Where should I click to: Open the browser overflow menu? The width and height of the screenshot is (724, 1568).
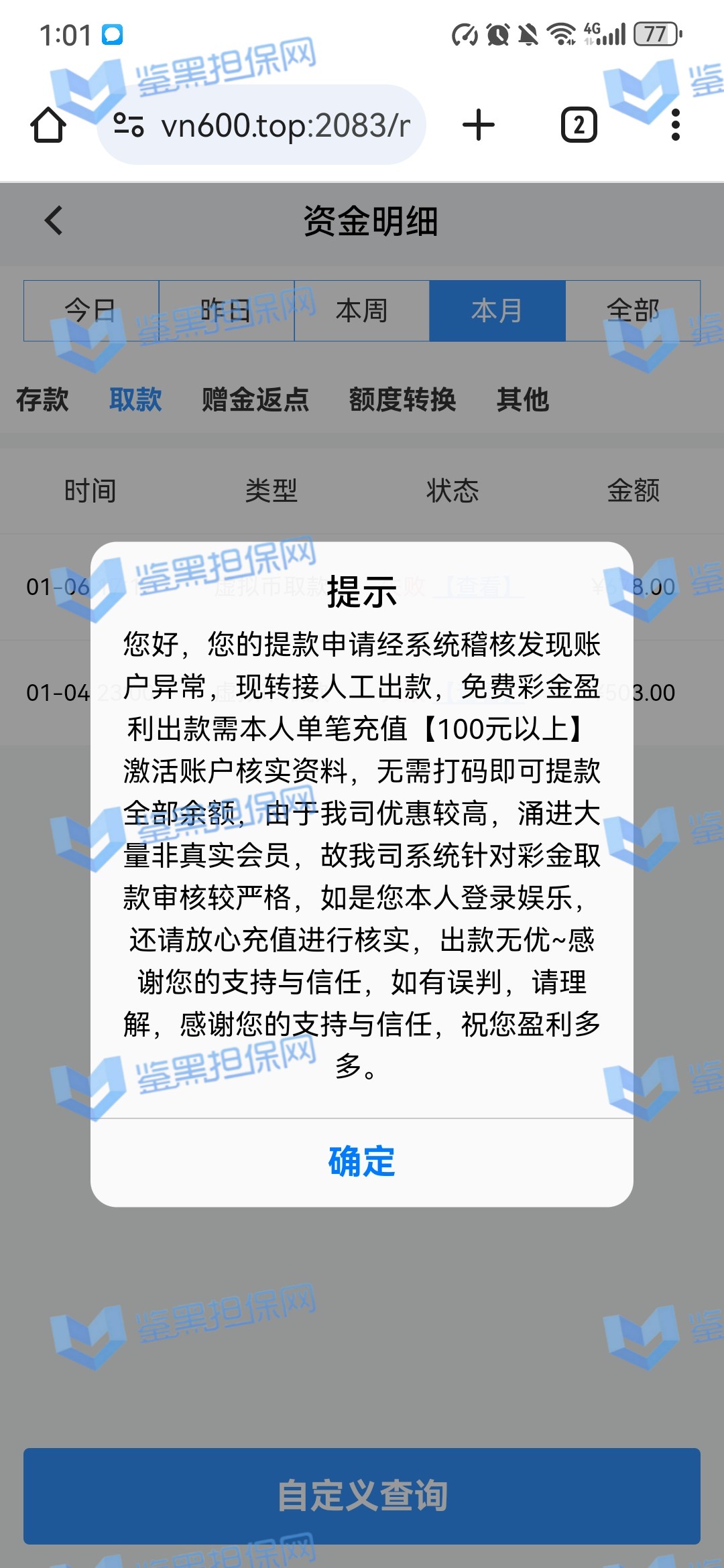click(x=675, y=125)
